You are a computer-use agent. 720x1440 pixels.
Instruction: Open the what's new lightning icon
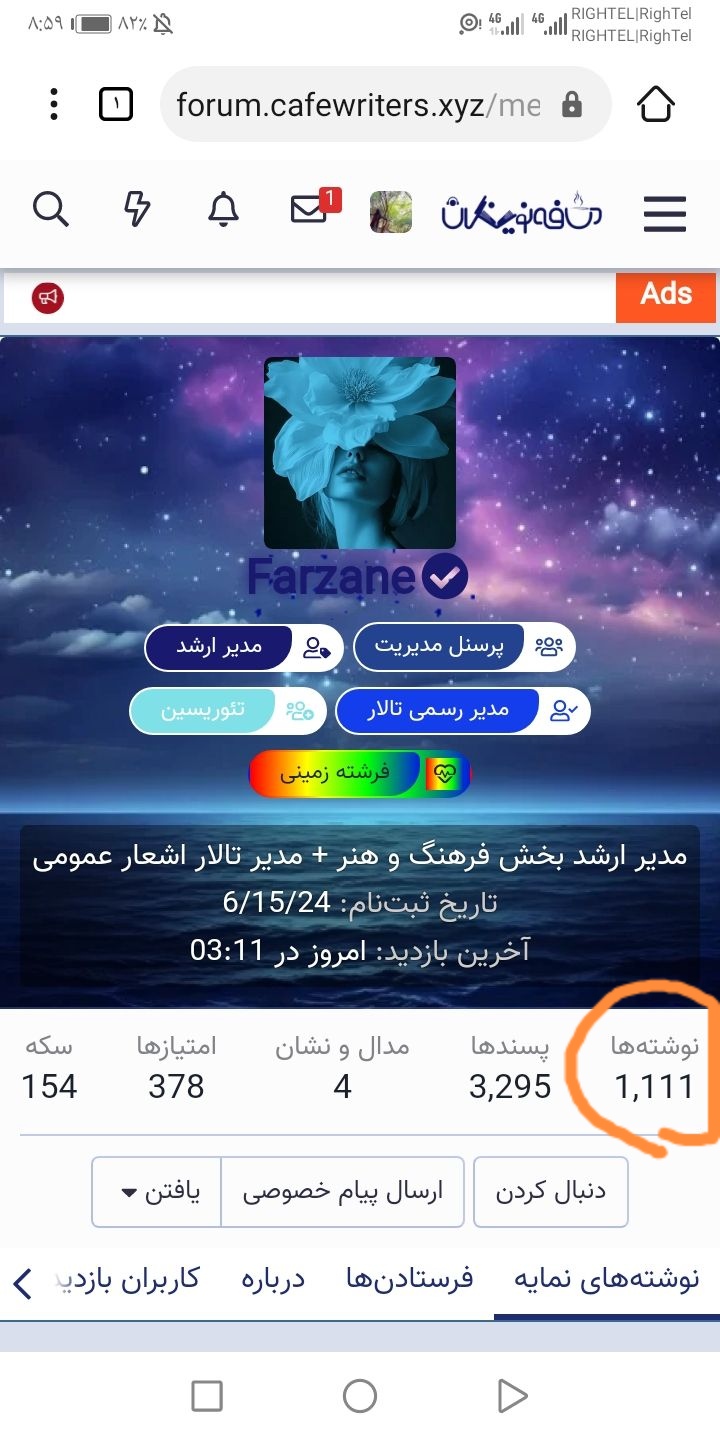[137, 211]
